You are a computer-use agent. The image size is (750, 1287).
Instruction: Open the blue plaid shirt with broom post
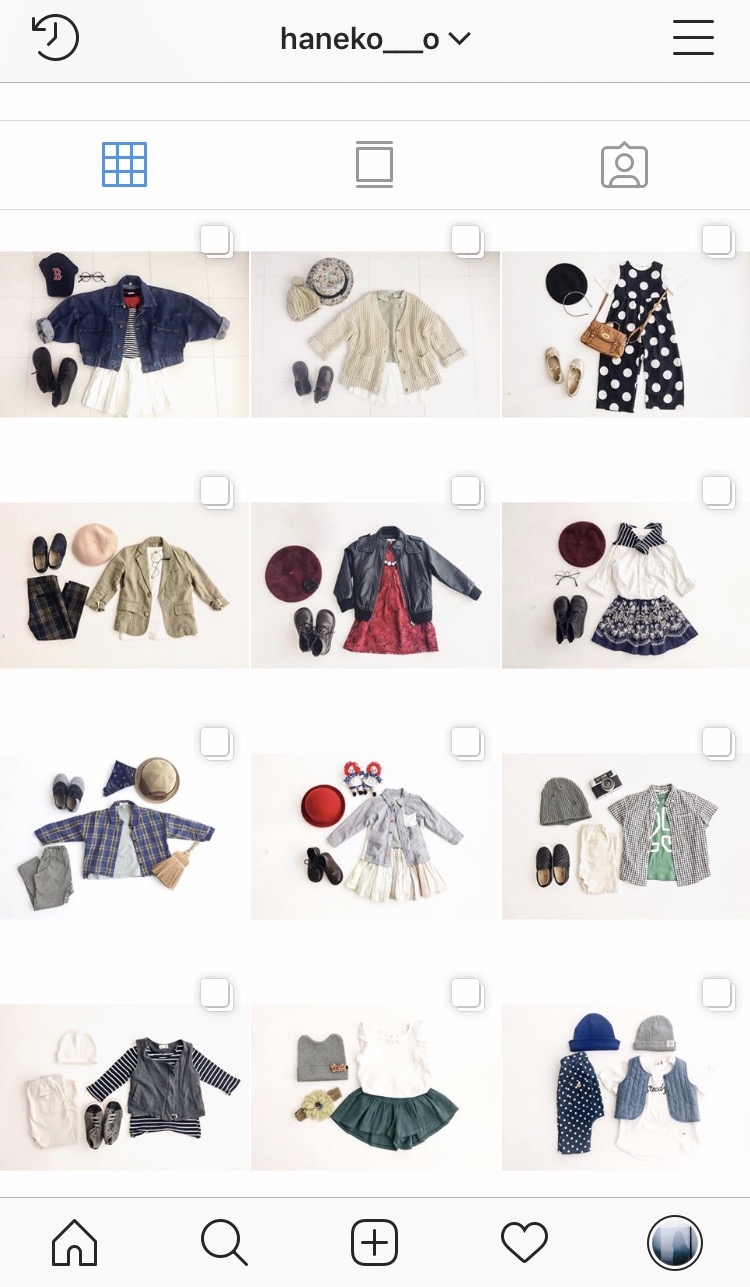point(124,835)
